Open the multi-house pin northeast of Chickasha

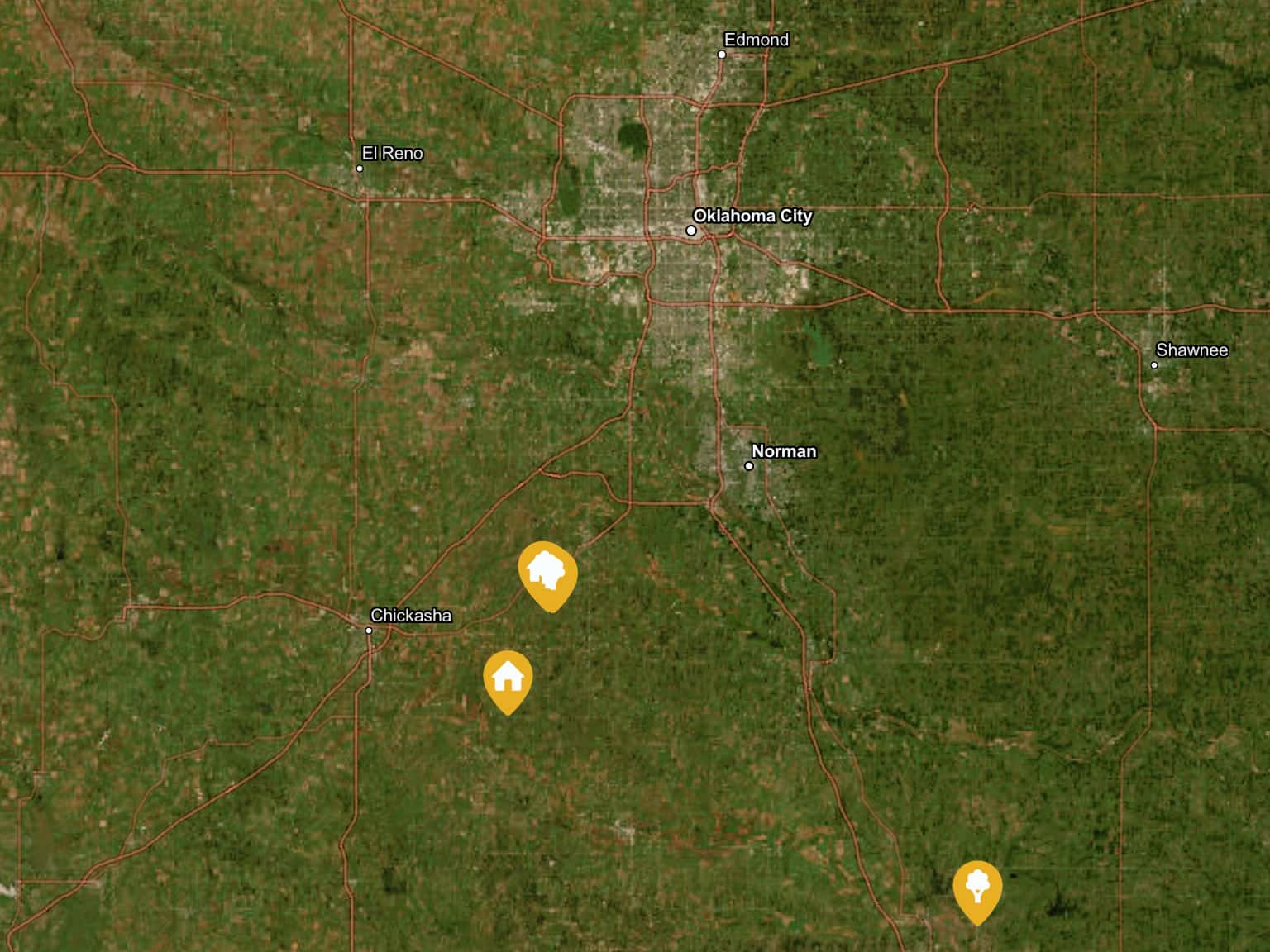547,572
